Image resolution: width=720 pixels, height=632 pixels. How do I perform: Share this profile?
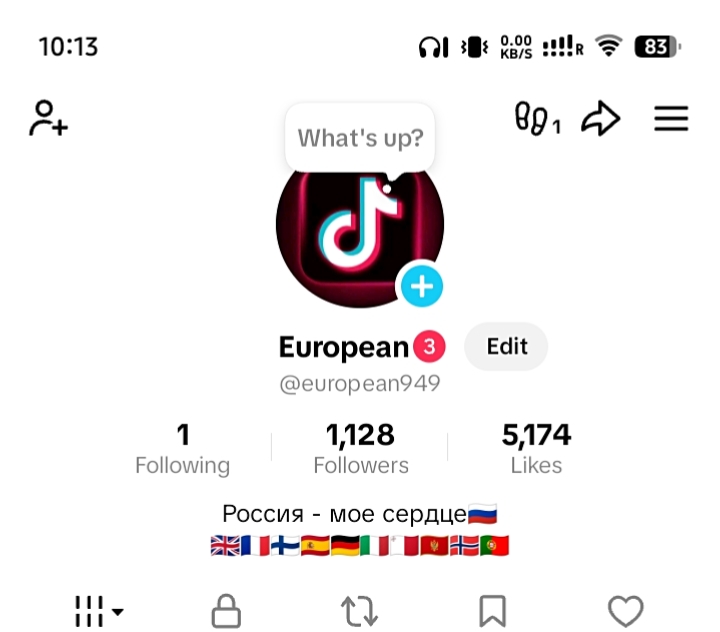(601, 118)
